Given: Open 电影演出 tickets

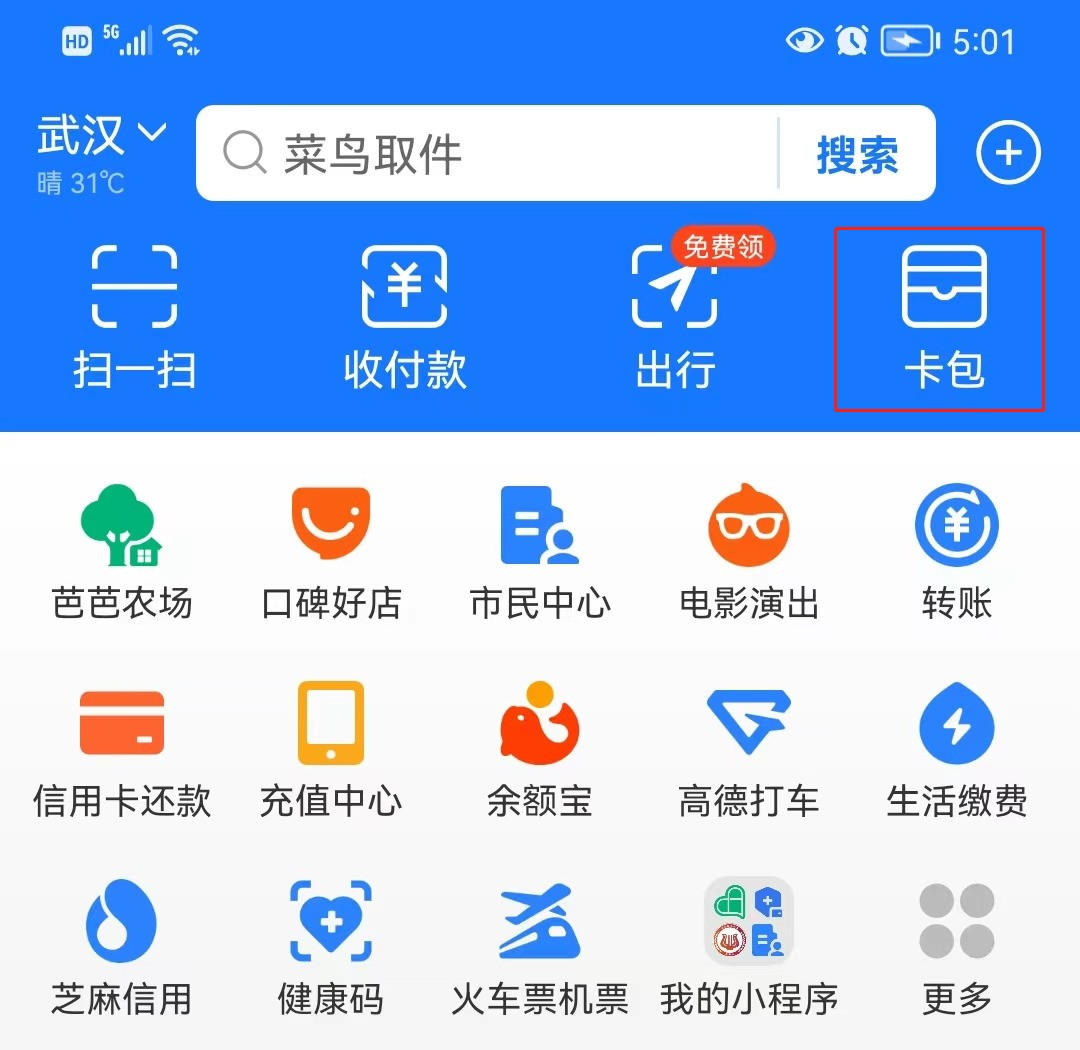Looking at the screenshot, I should (x=749, y=551).
